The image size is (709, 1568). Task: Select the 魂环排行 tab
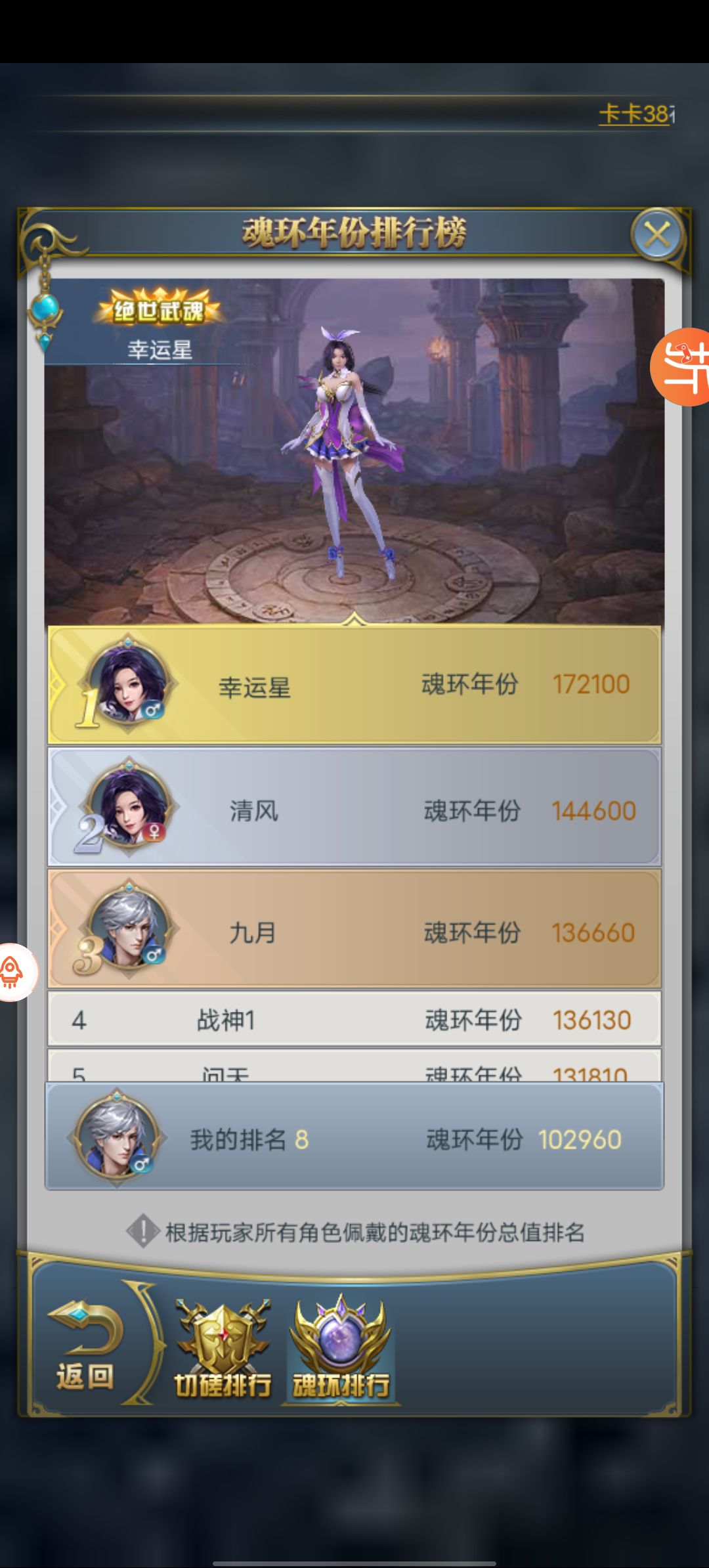tap(341, 1350)
